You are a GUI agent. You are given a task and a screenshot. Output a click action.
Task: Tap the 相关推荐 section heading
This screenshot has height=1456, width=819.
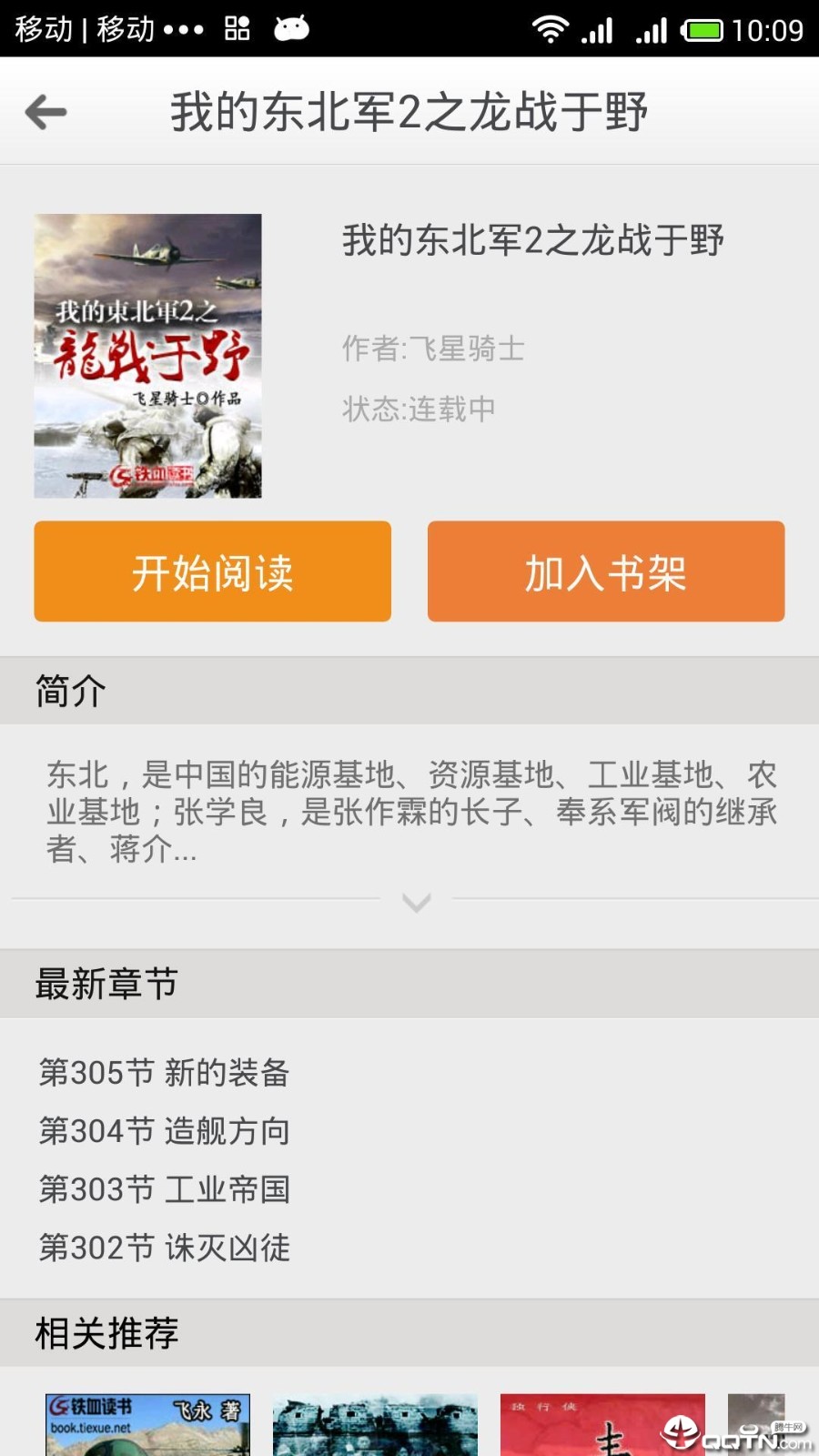coord(106,1332)
